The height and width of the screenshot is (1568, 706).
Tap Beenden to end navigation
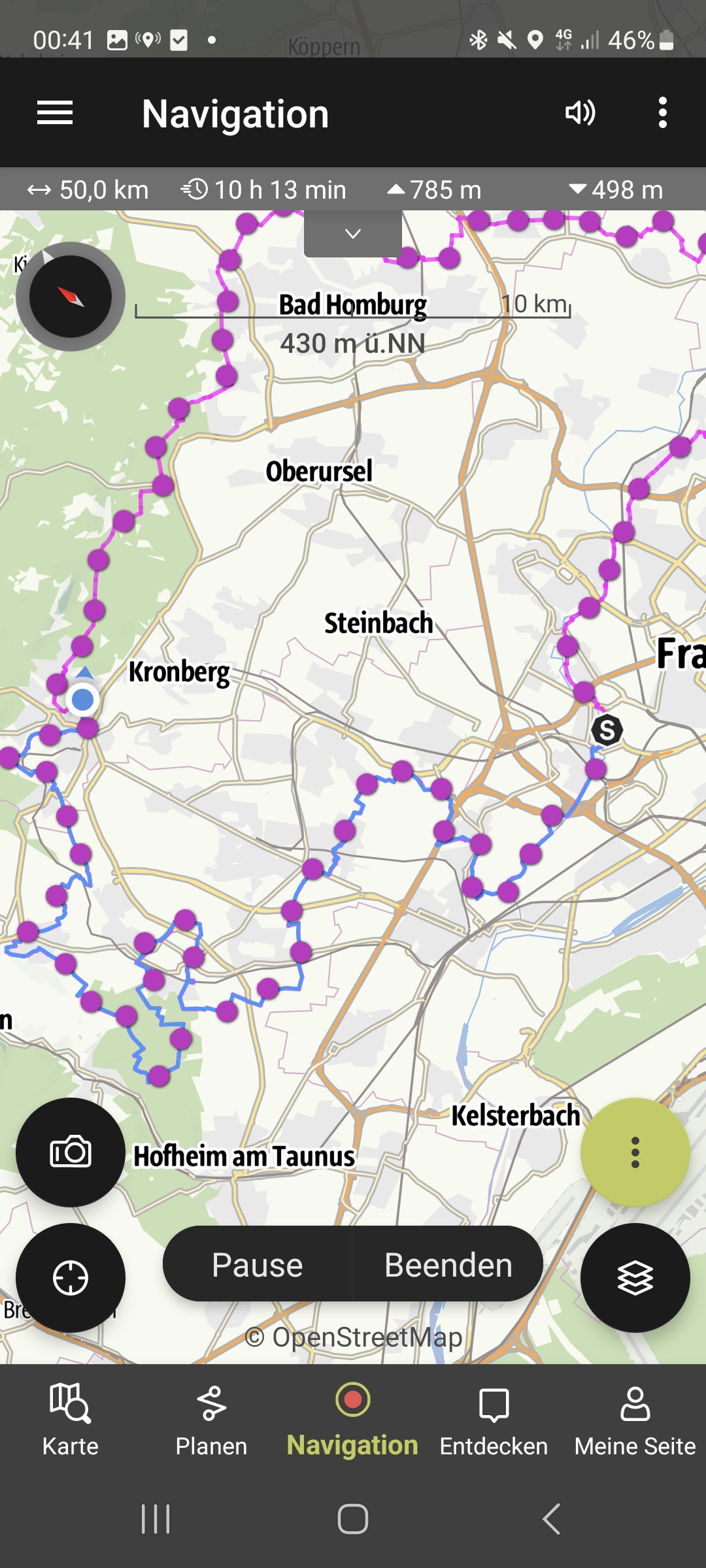point(448,1264)
